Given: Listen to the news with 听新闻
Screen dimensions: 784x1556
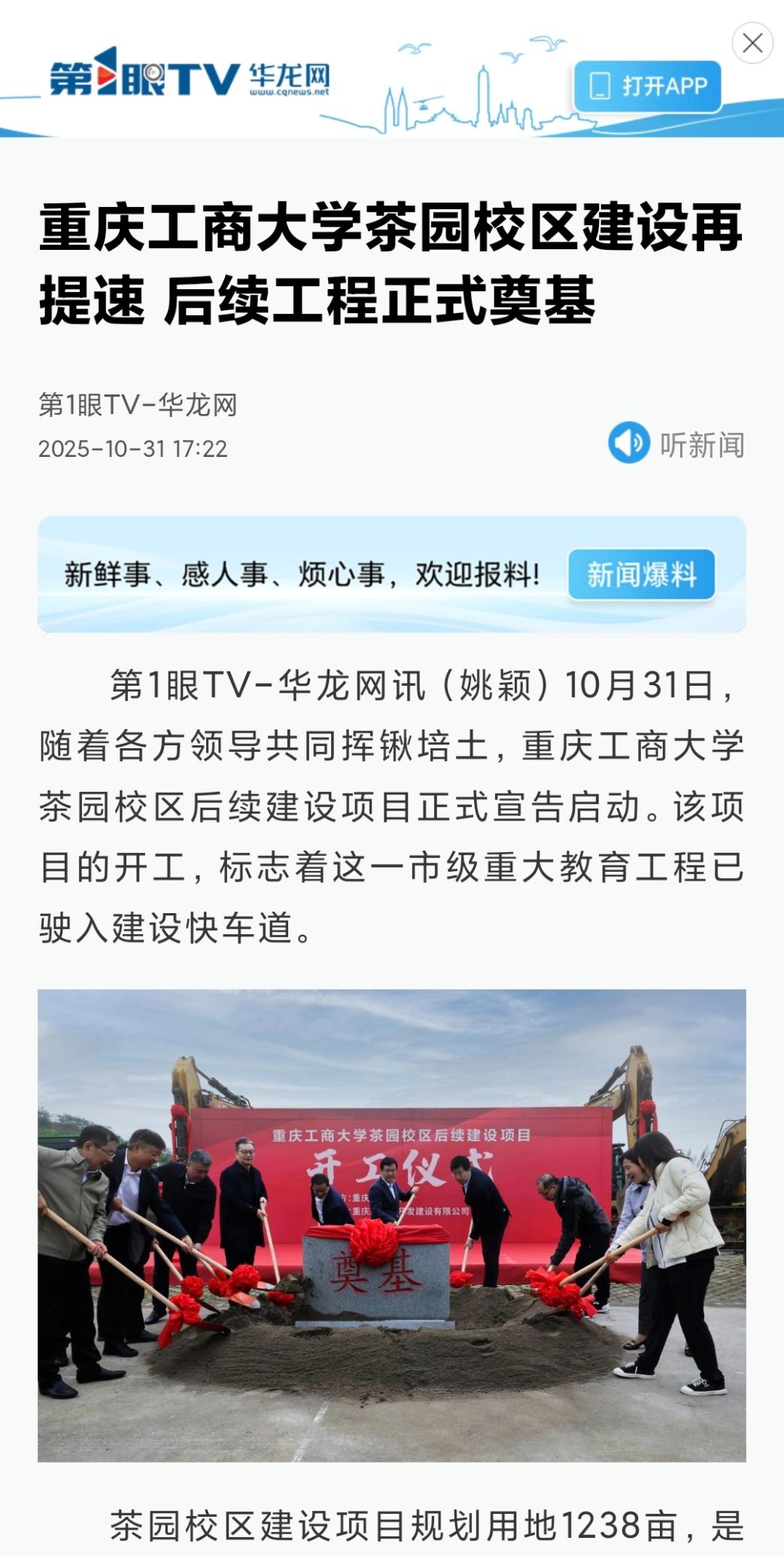Looking at the screenshot, I should tap(676, 444).
